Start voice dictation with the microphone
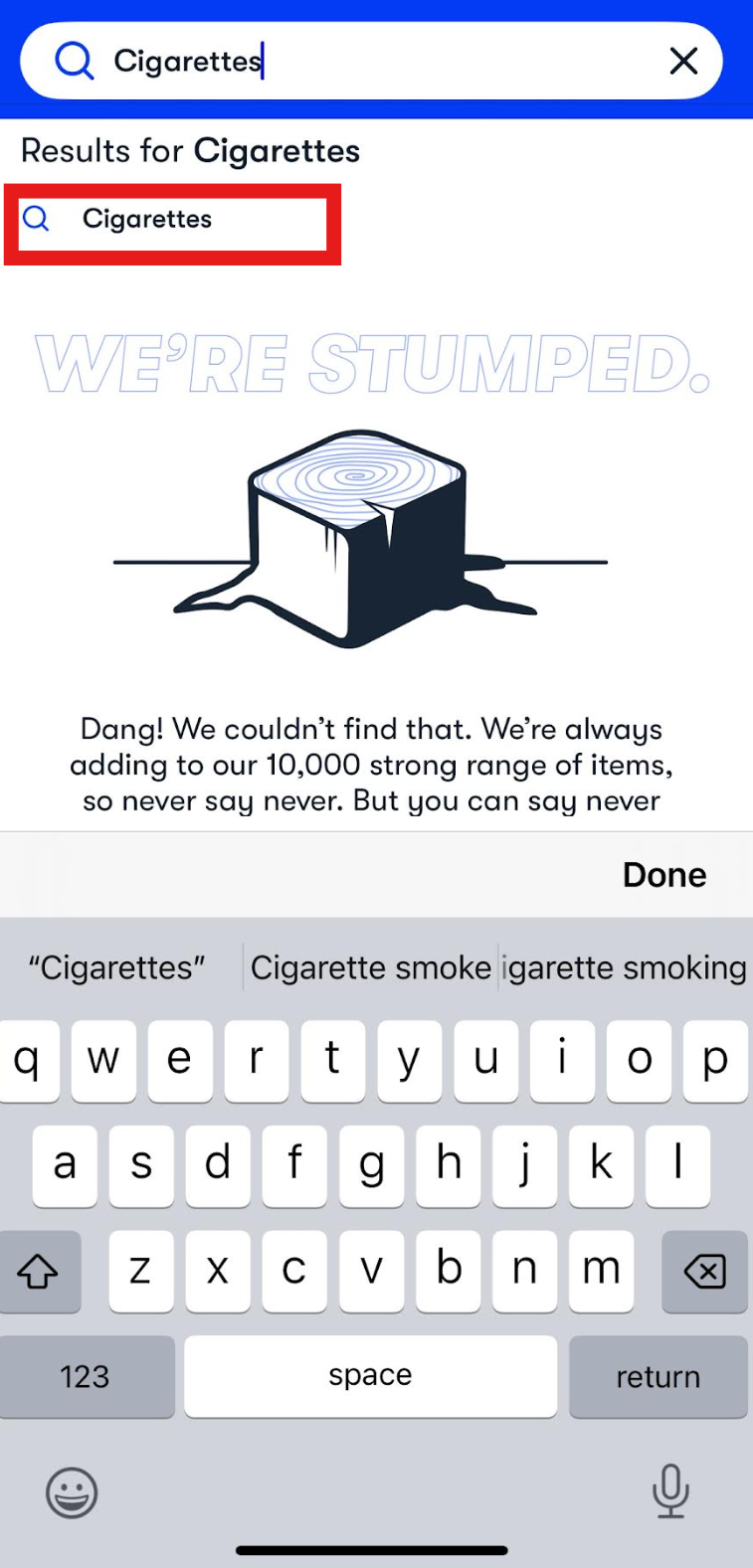 point(670,1491)
